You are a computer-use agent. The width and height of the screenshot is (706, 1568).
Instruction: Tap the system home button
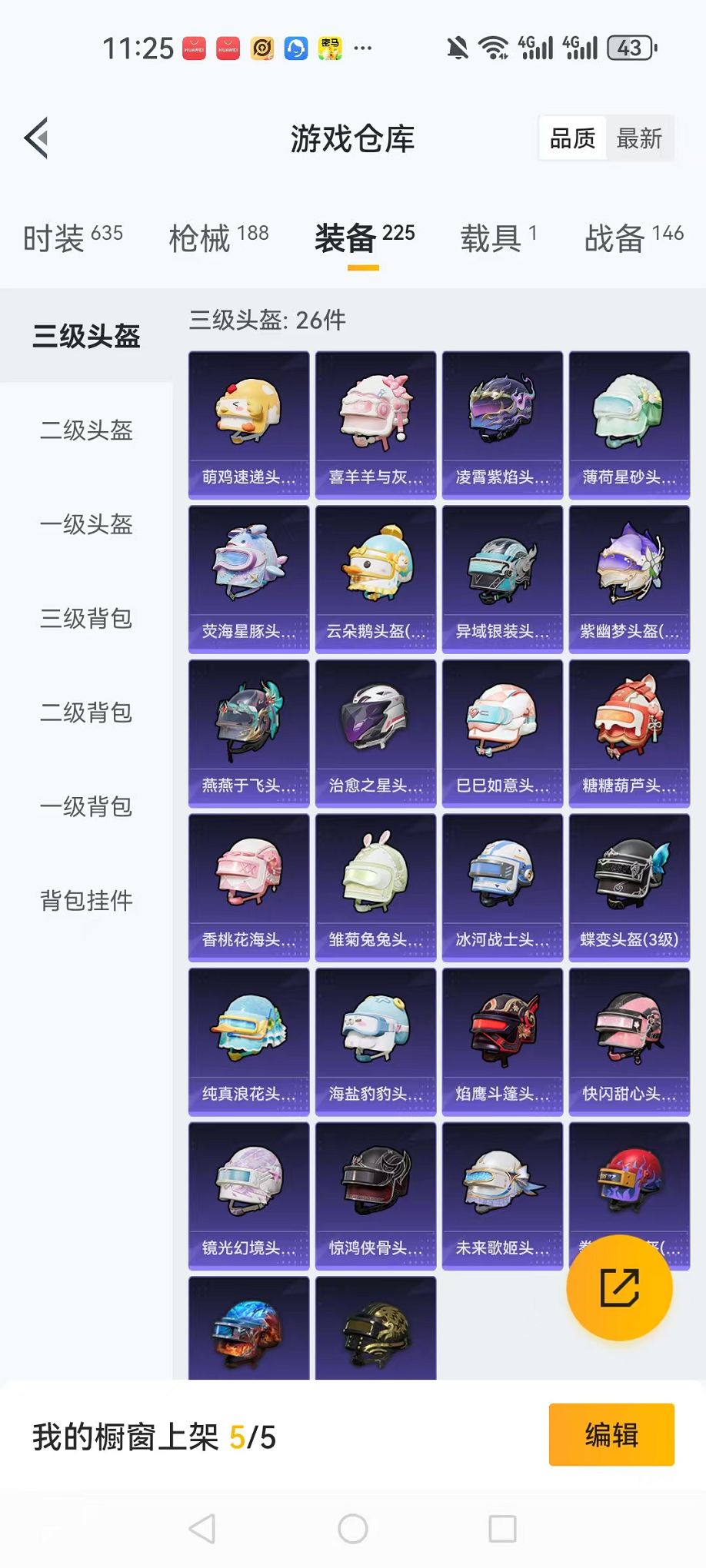pyautogui.click(x=353, y=1529)
